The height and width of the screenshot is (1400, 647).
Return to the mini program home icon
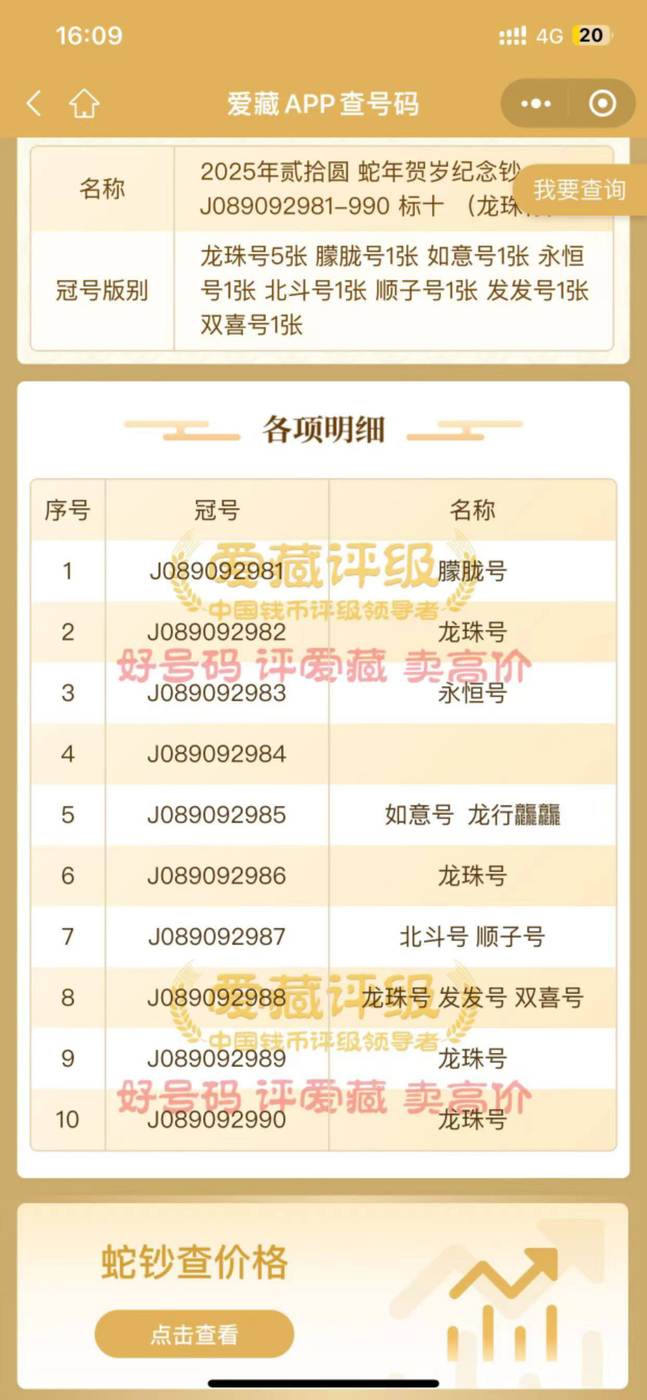84,103
